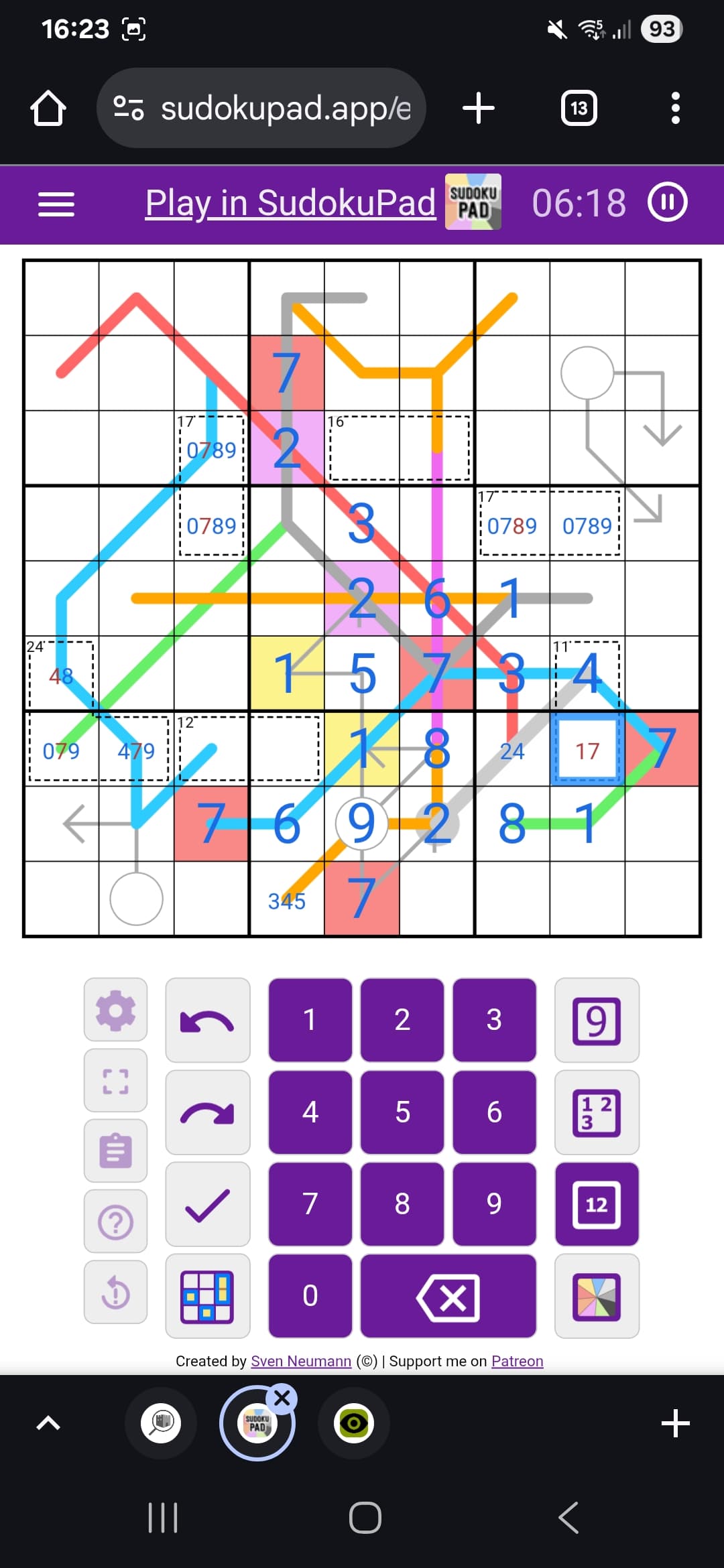
Task: Open the browser tab switcher showing 13
Action: click(579, 108)
